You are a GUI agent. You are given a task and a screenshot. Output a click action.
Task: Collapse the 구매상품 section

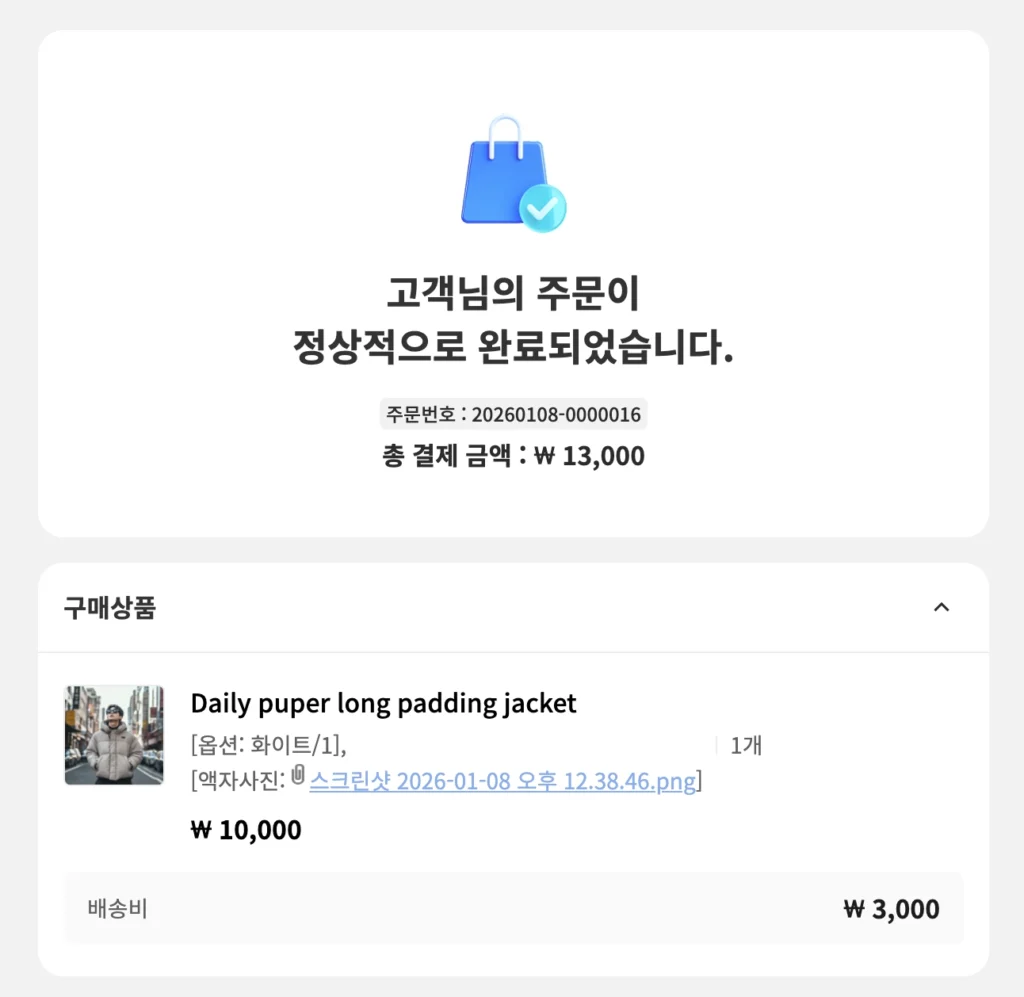click(940, 607)
